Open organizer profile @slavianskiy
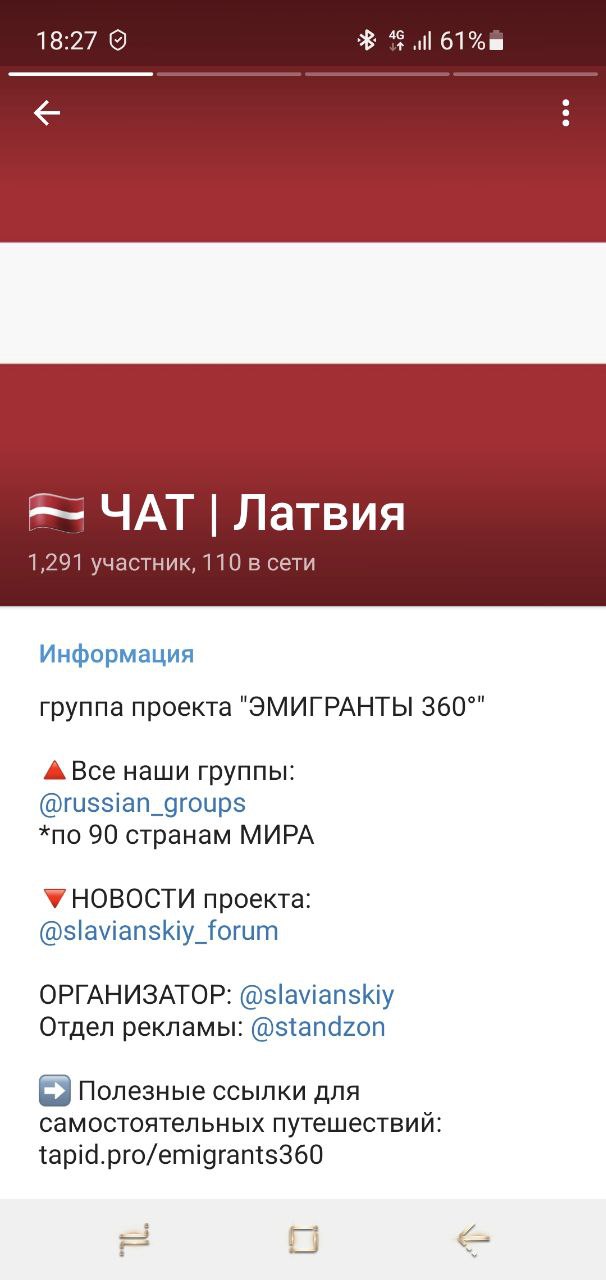 pos(317,995)
